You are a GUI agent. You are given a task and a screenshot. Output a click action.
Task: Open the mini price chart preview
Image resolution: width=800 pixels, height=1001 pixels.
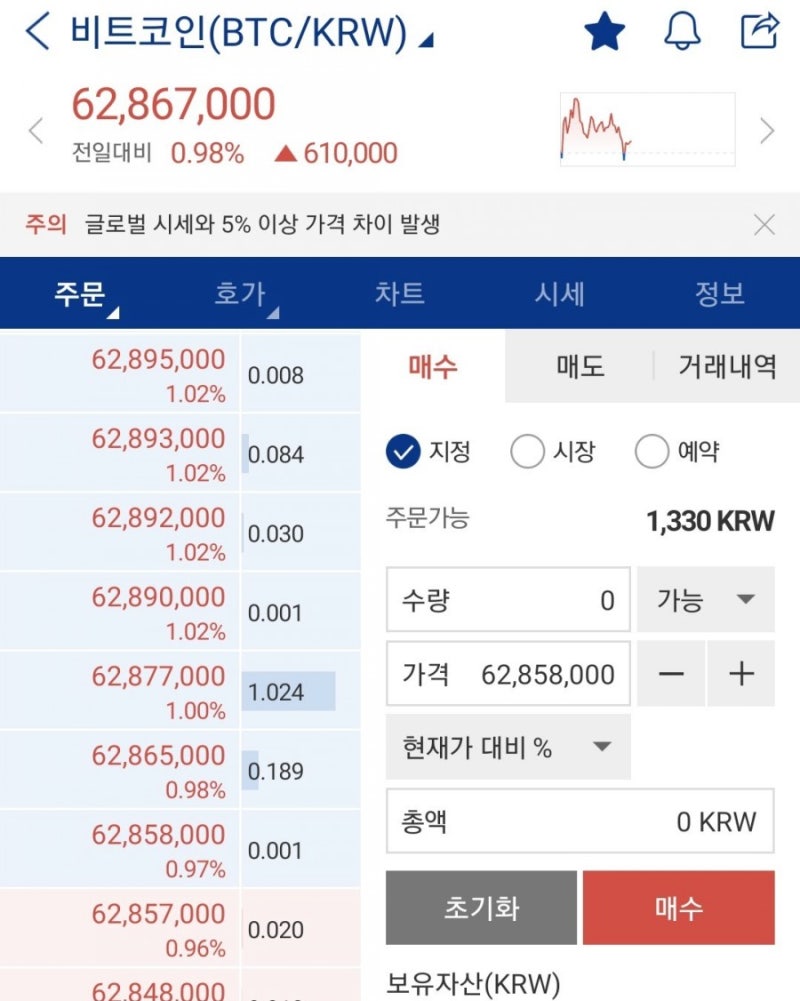[x=646, y=127]
